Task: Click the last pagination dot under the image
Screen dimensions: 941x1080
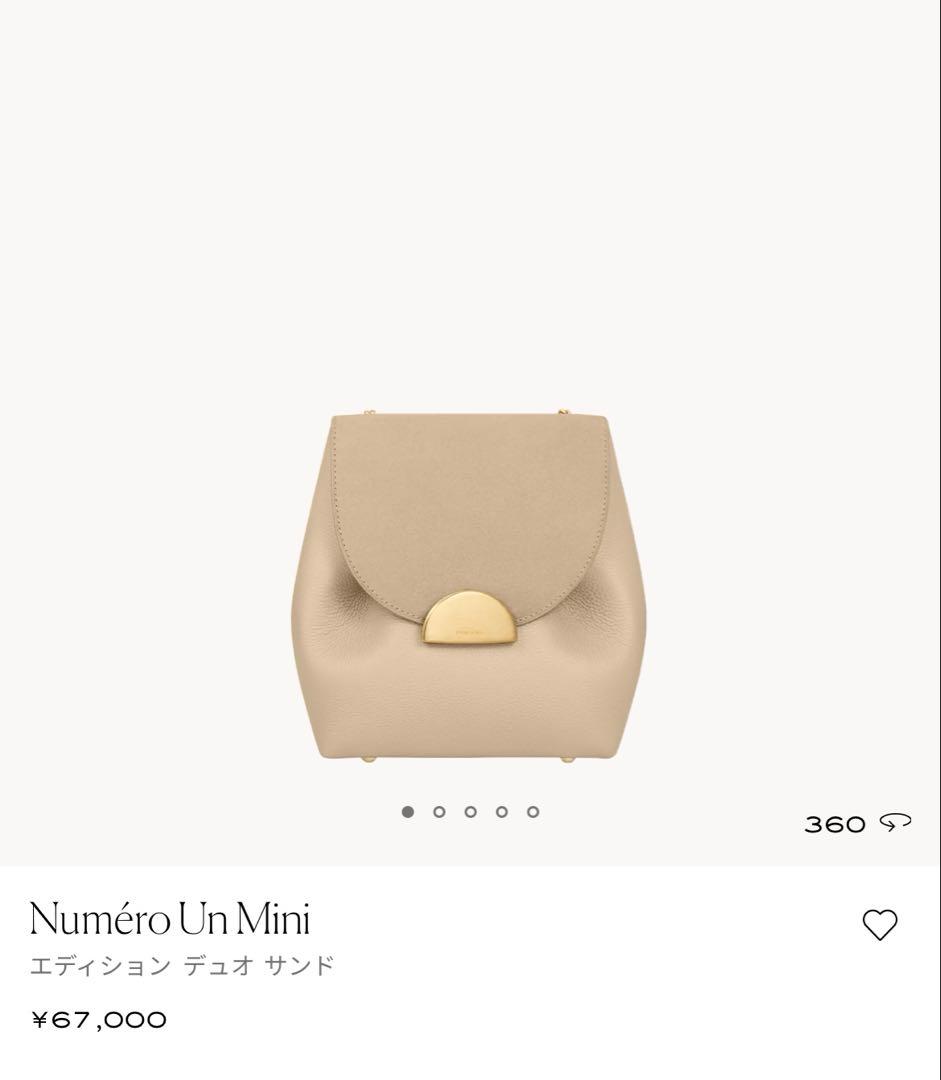Action: click(532, 812)
